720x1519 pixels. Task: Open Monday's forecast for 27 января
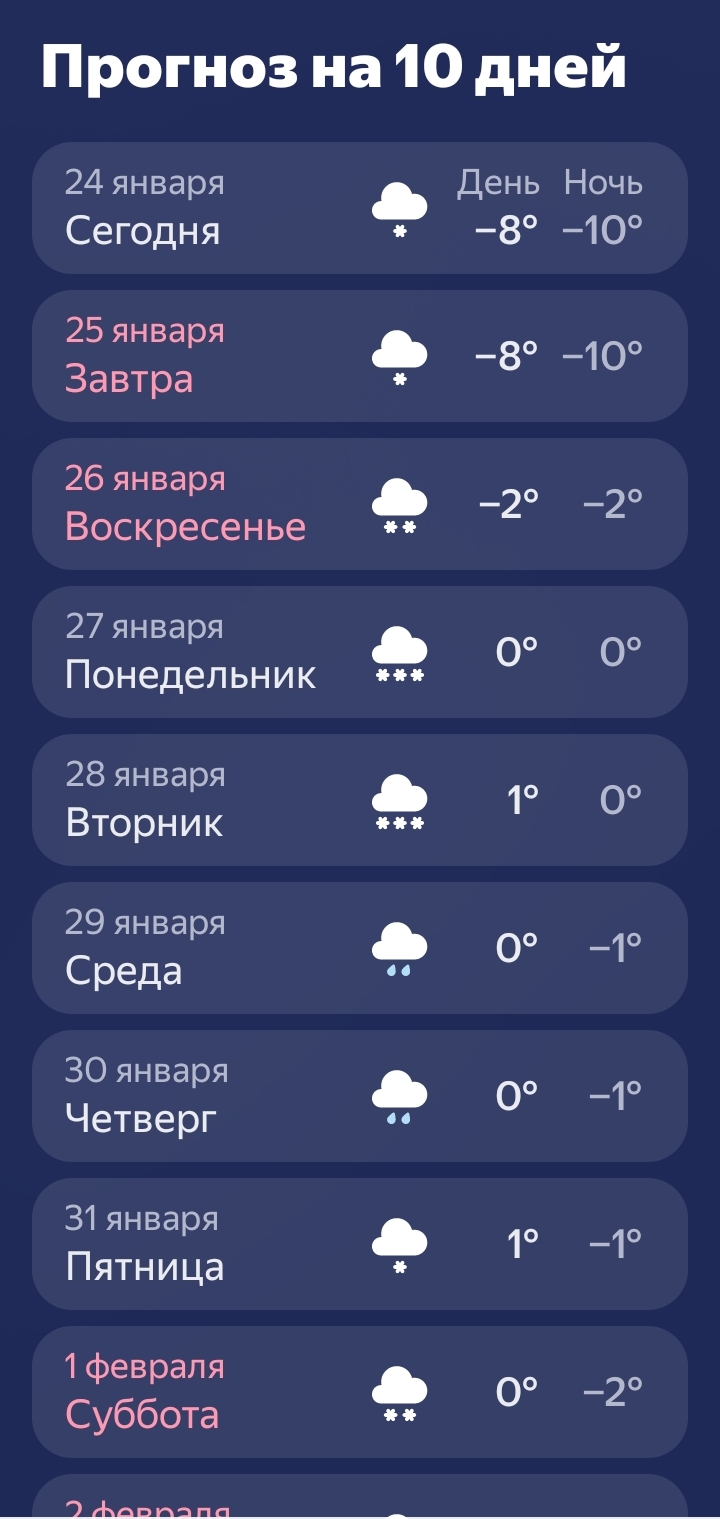coord(200,651)
